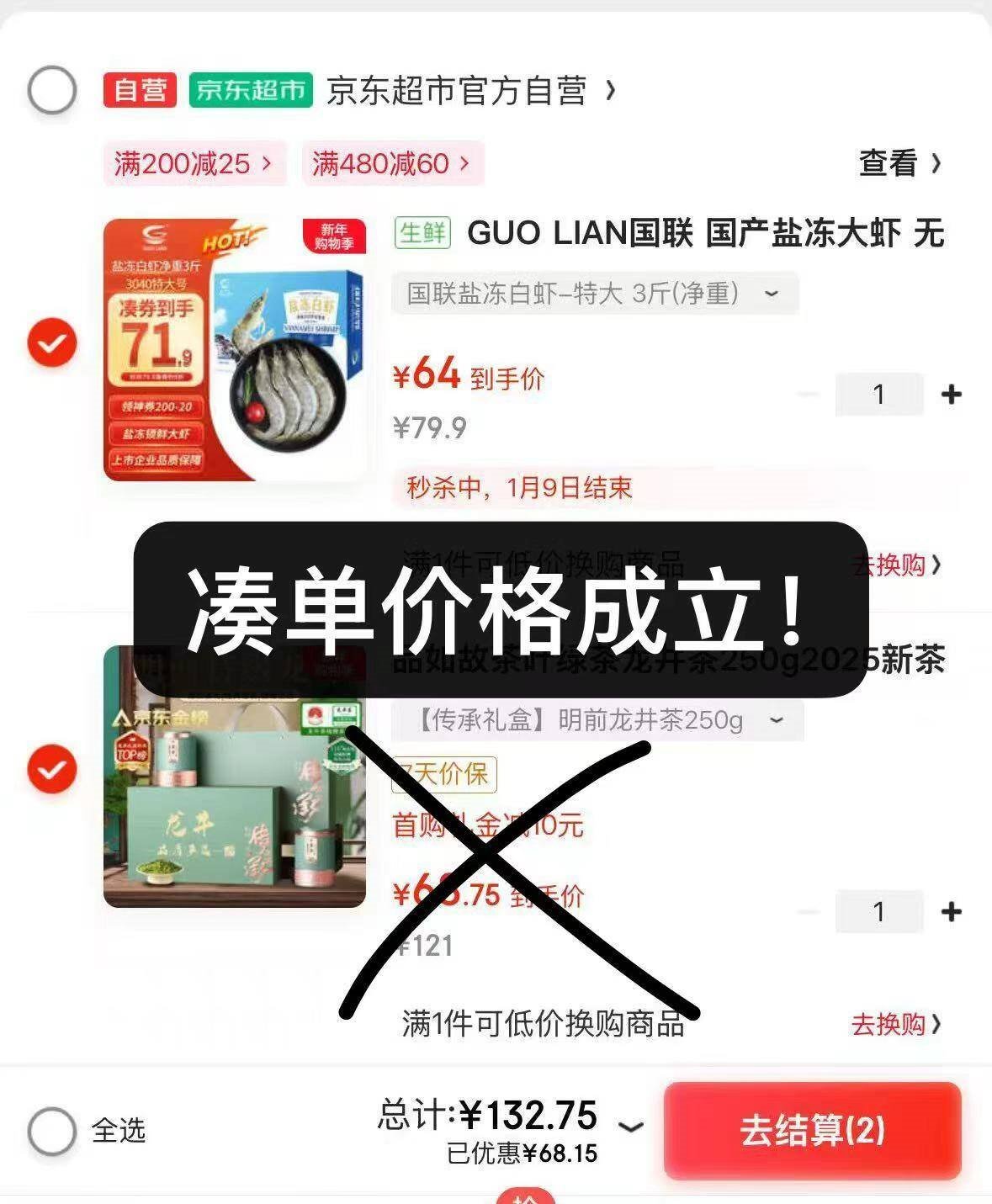
Task: Increase the 龙井茶 quantity with plus
Action: coord(951,911)
